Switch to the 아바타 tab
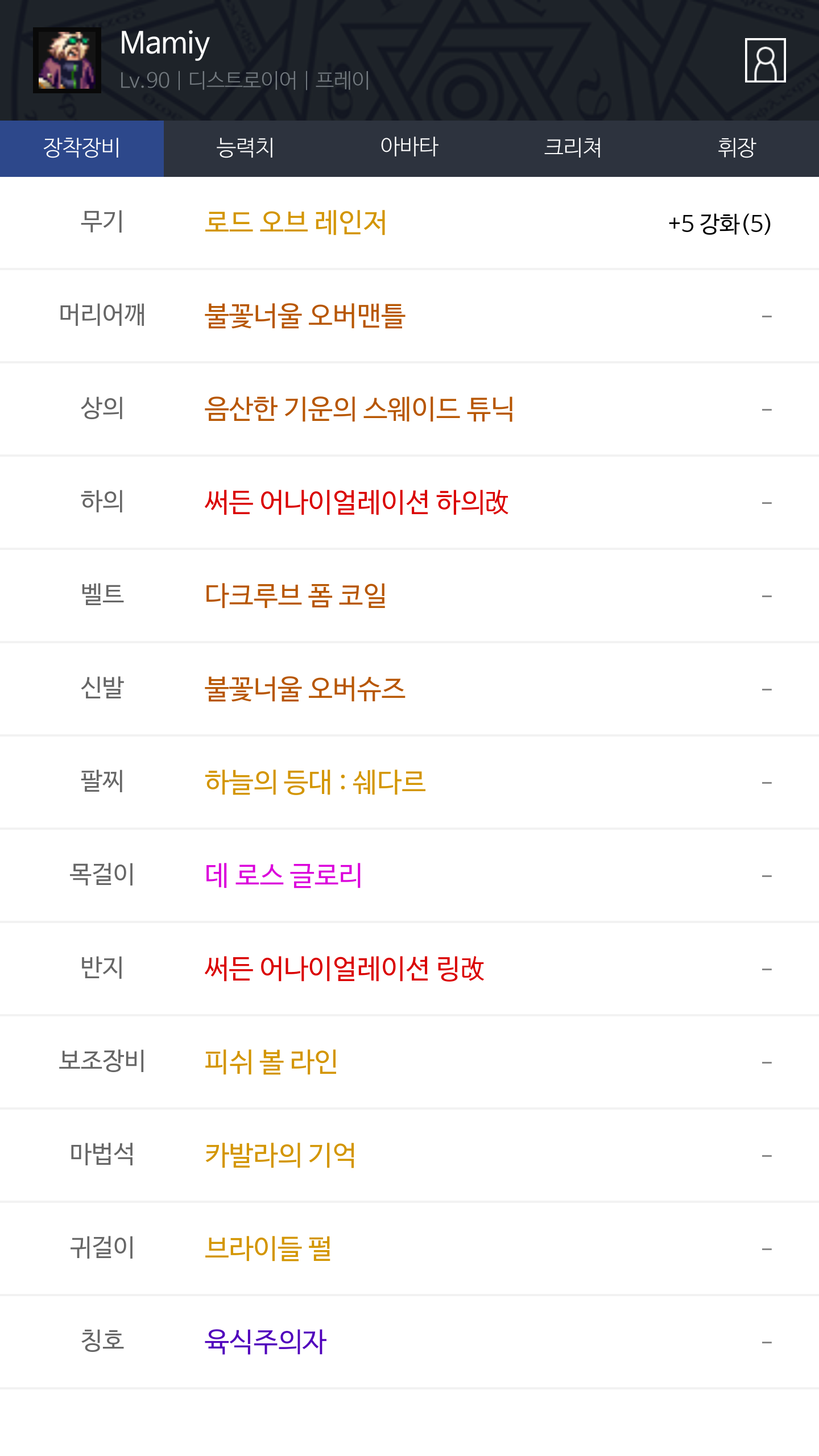819x1456 pixels. click(x=409, y=148)
